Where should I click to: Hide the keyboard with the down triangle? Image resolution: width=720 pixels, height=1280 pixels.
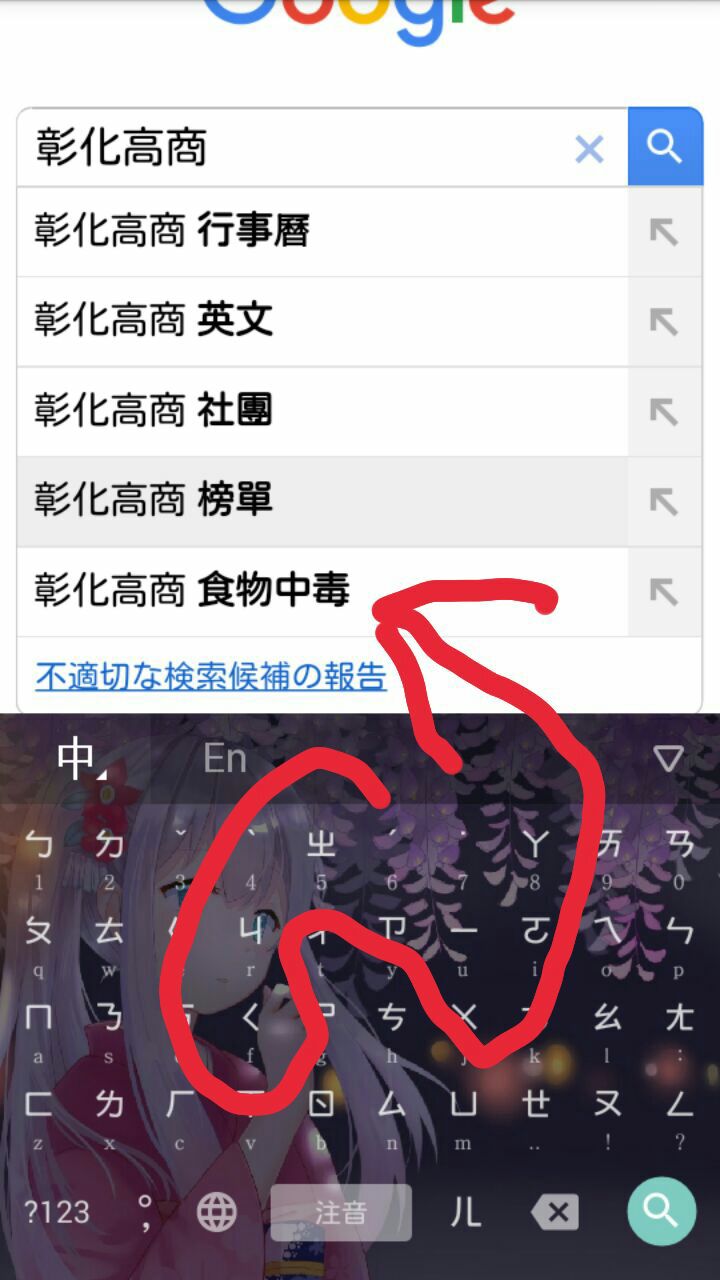pyautogui.click(x=667, y=759)
